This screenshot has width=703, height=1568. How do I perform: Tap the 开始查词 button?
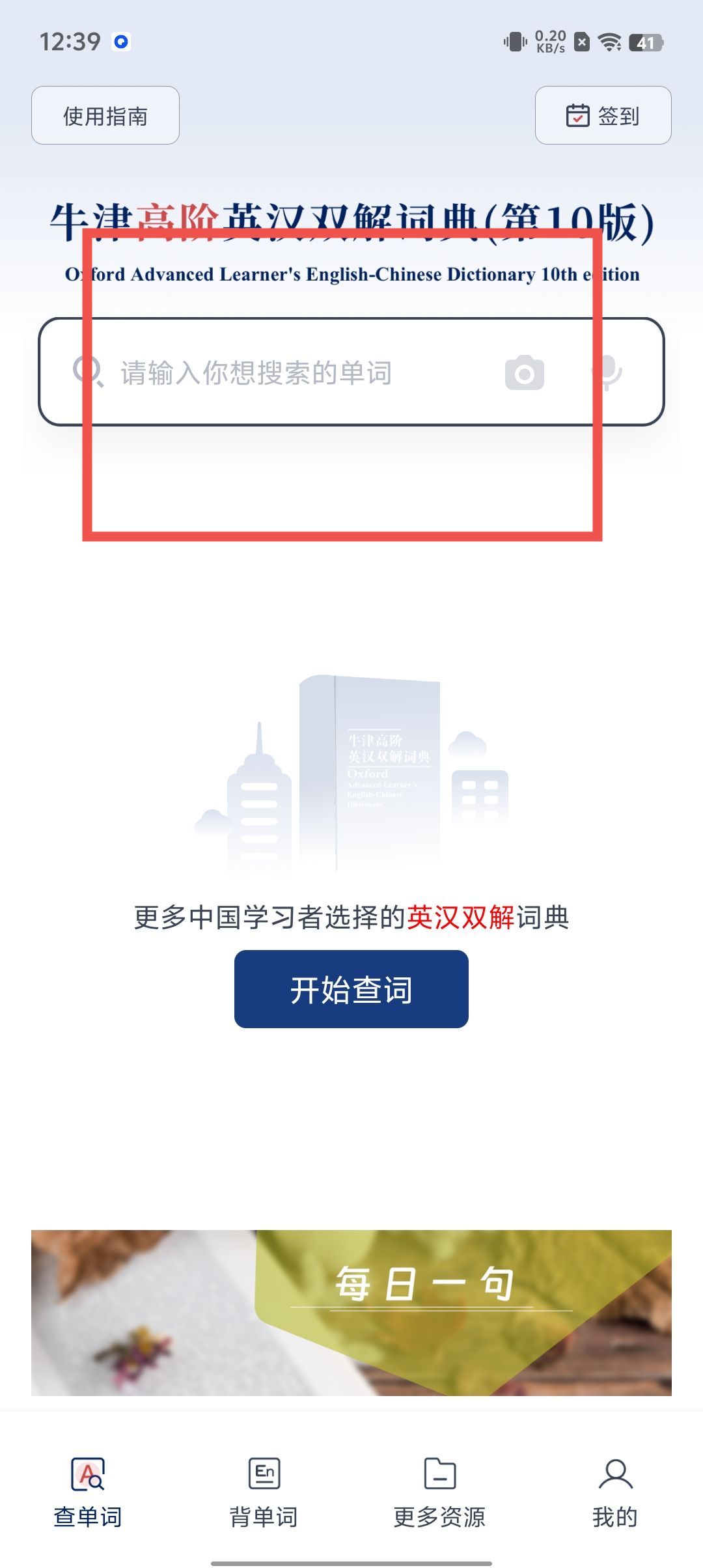pyautogui.click(x=351, y=989)
